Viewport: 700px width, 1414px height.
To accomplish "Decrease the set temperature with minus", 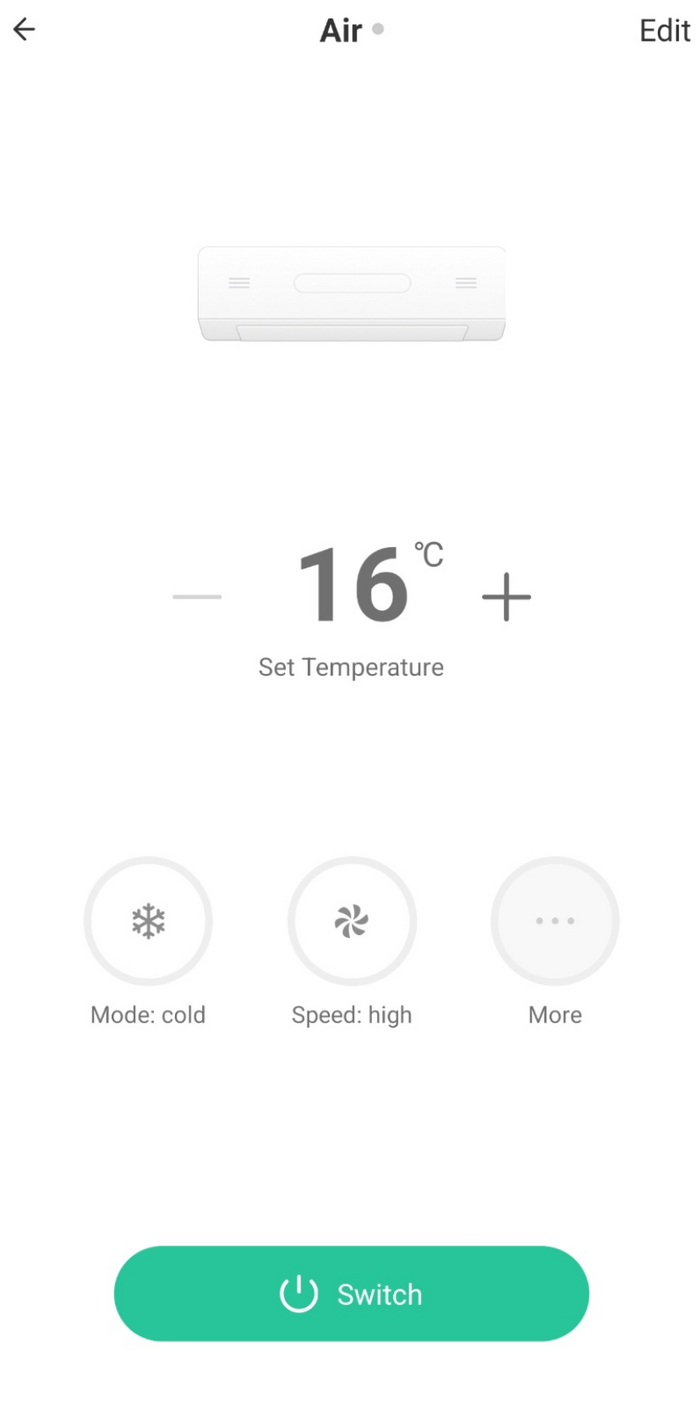I will pos(197,597).
